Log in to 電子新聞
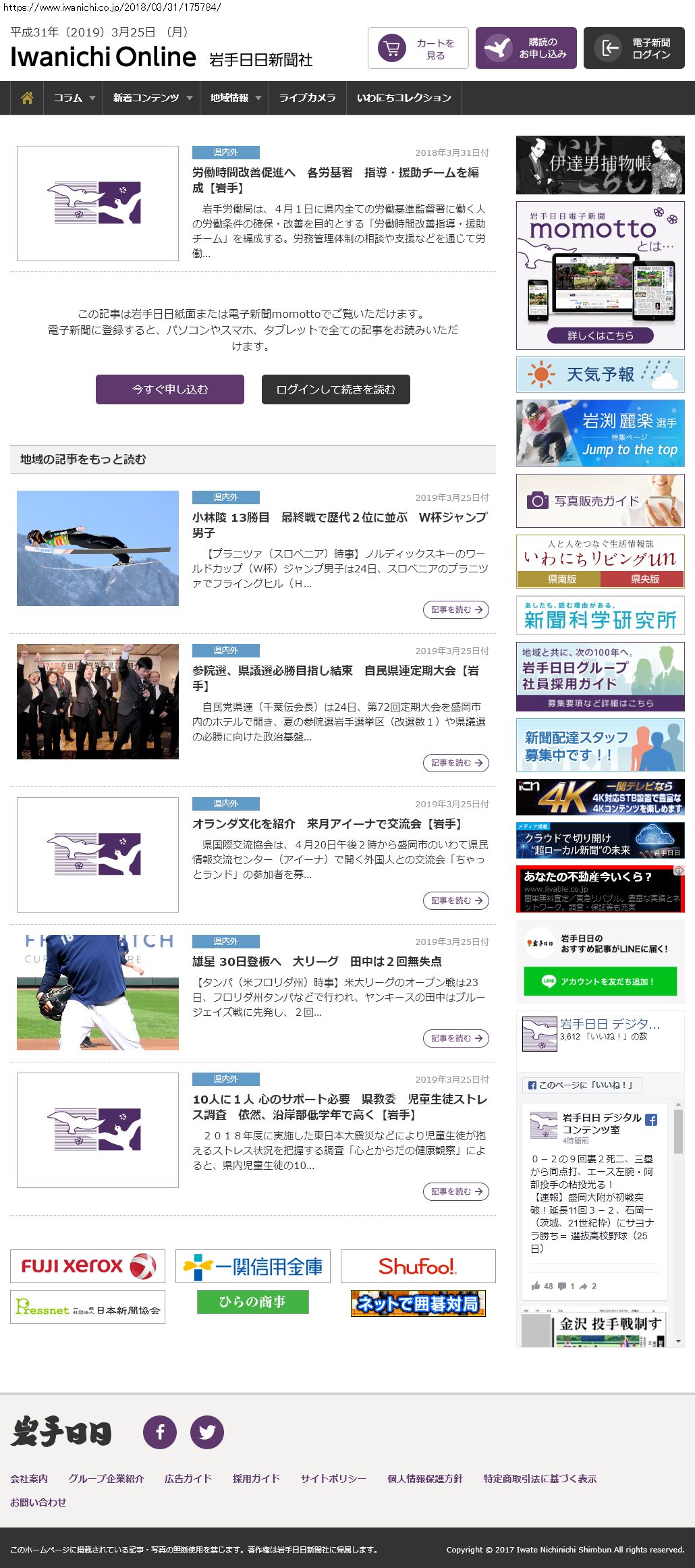The height and width of the screenshot is (1568, 695). click(x=634, y=48)
